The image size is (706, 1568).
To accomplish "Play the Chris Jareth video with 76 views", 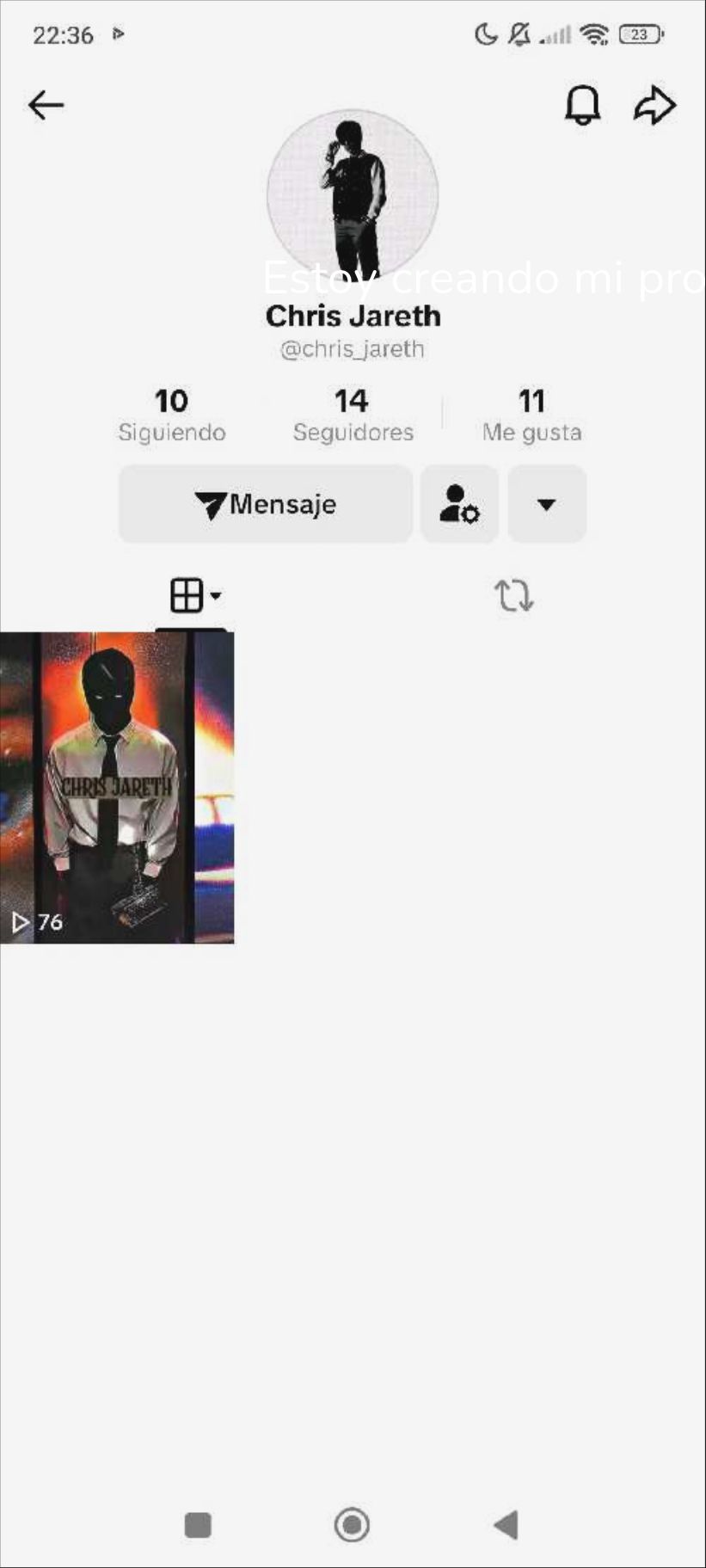I will tap(117, 787).
